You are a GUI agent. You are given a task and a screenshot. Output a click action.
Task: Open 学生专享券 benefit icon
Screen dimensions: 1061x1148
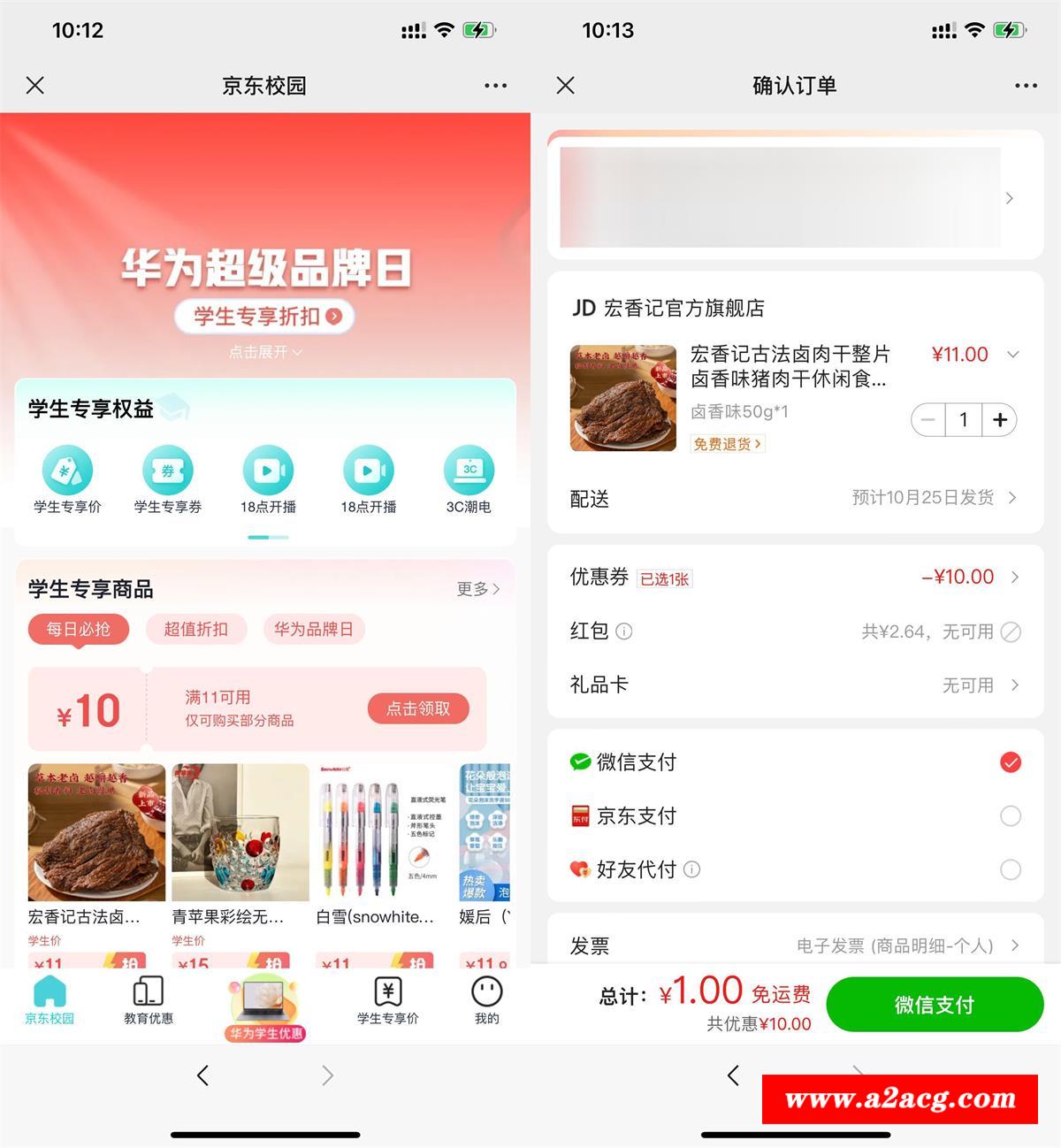point(168,480)
